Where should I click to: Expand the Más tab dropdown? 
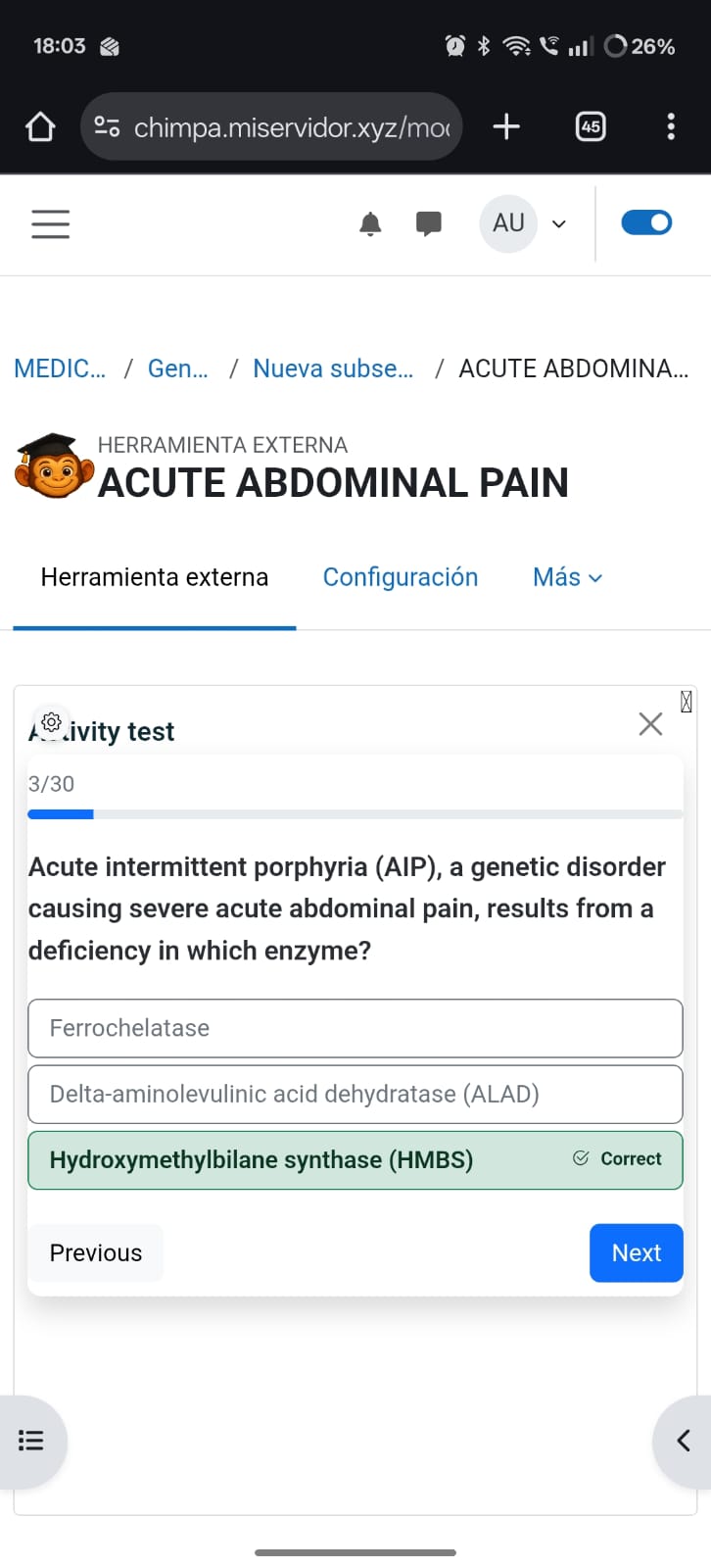(x=567, y=577)
